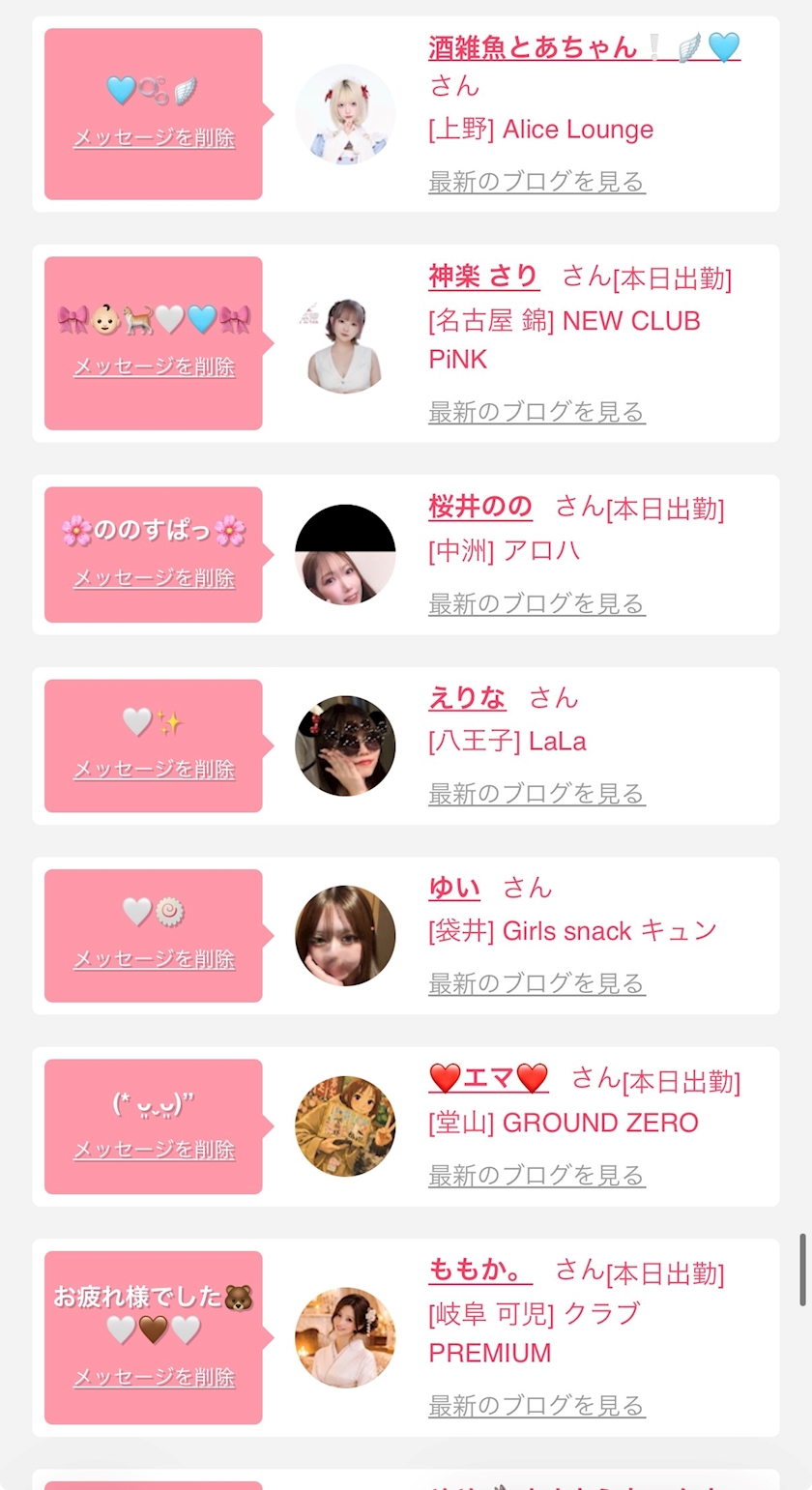Open 神楽 さり's profile link
The height and width of the screenshot is (1490, 812).
coord(483,276)
